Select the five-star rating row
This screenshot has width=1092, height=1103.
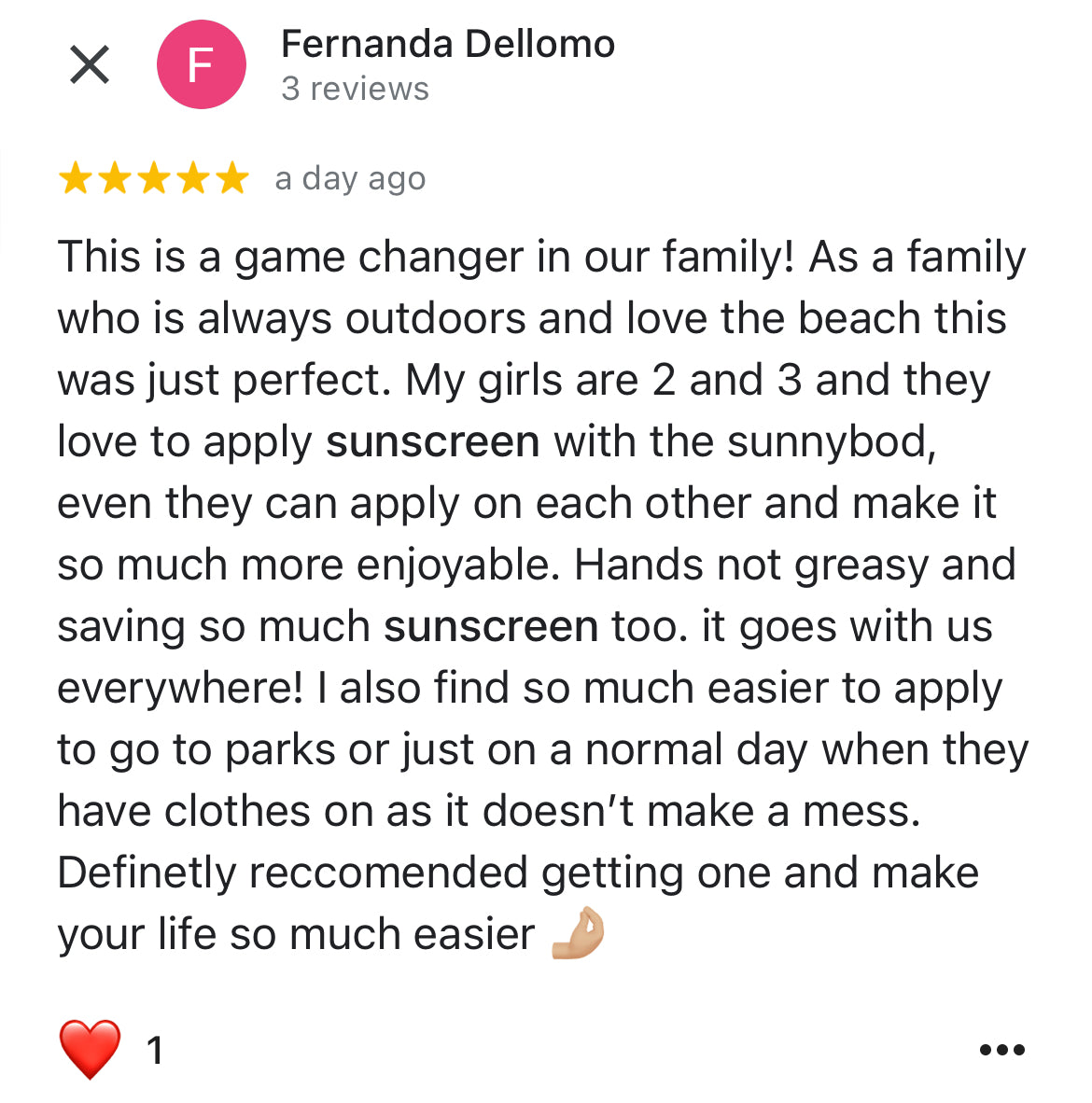154,177
